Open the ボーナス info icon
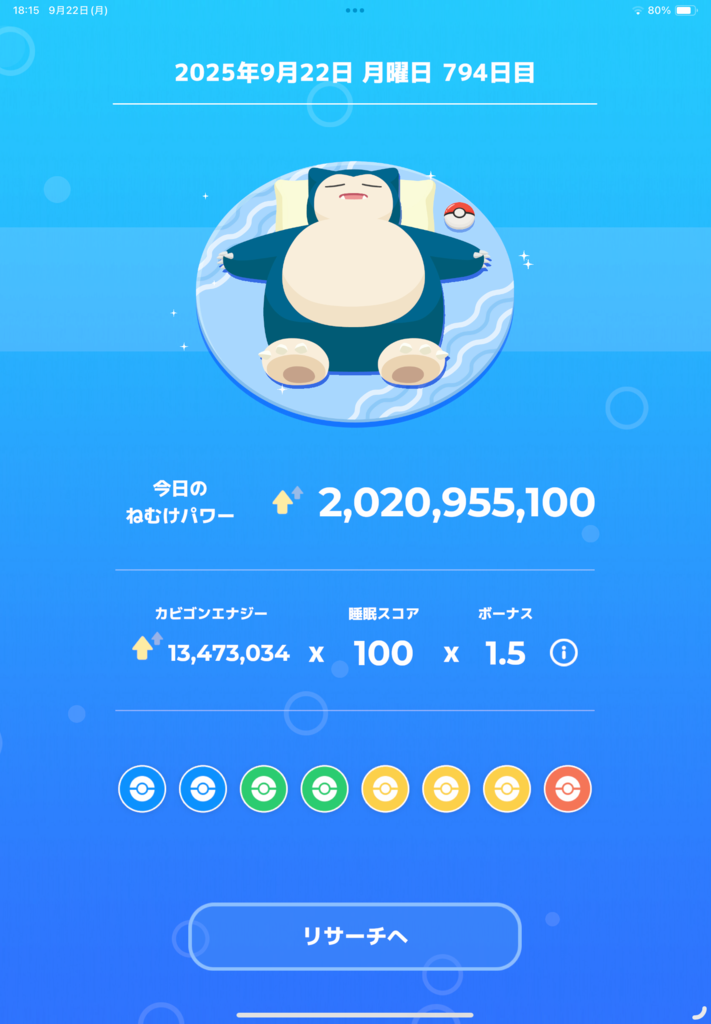 click(564, 654)
